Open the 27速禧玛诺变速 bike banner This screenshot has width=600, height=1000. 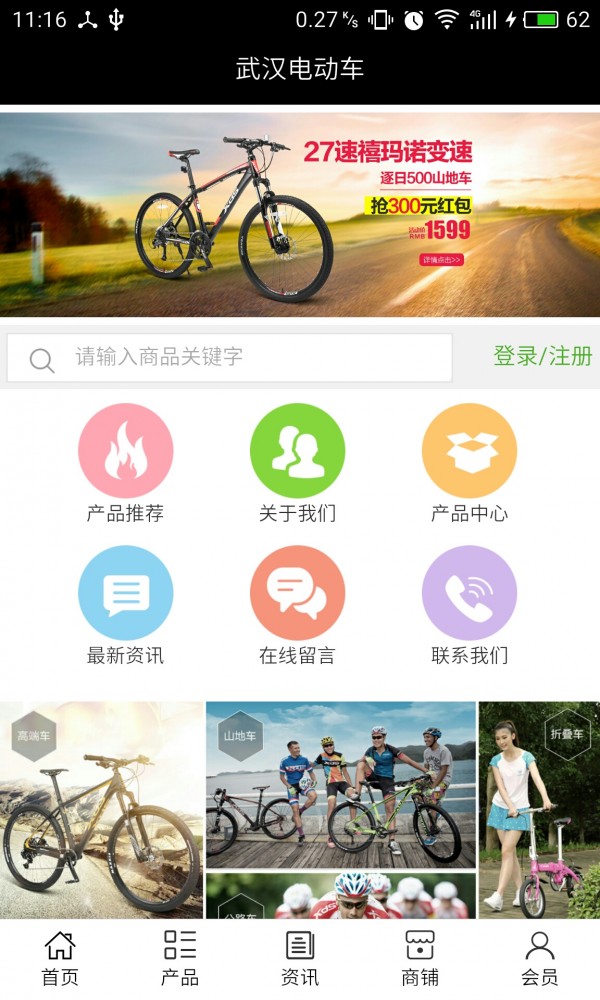pyautogui.click(x=300, y=214)
